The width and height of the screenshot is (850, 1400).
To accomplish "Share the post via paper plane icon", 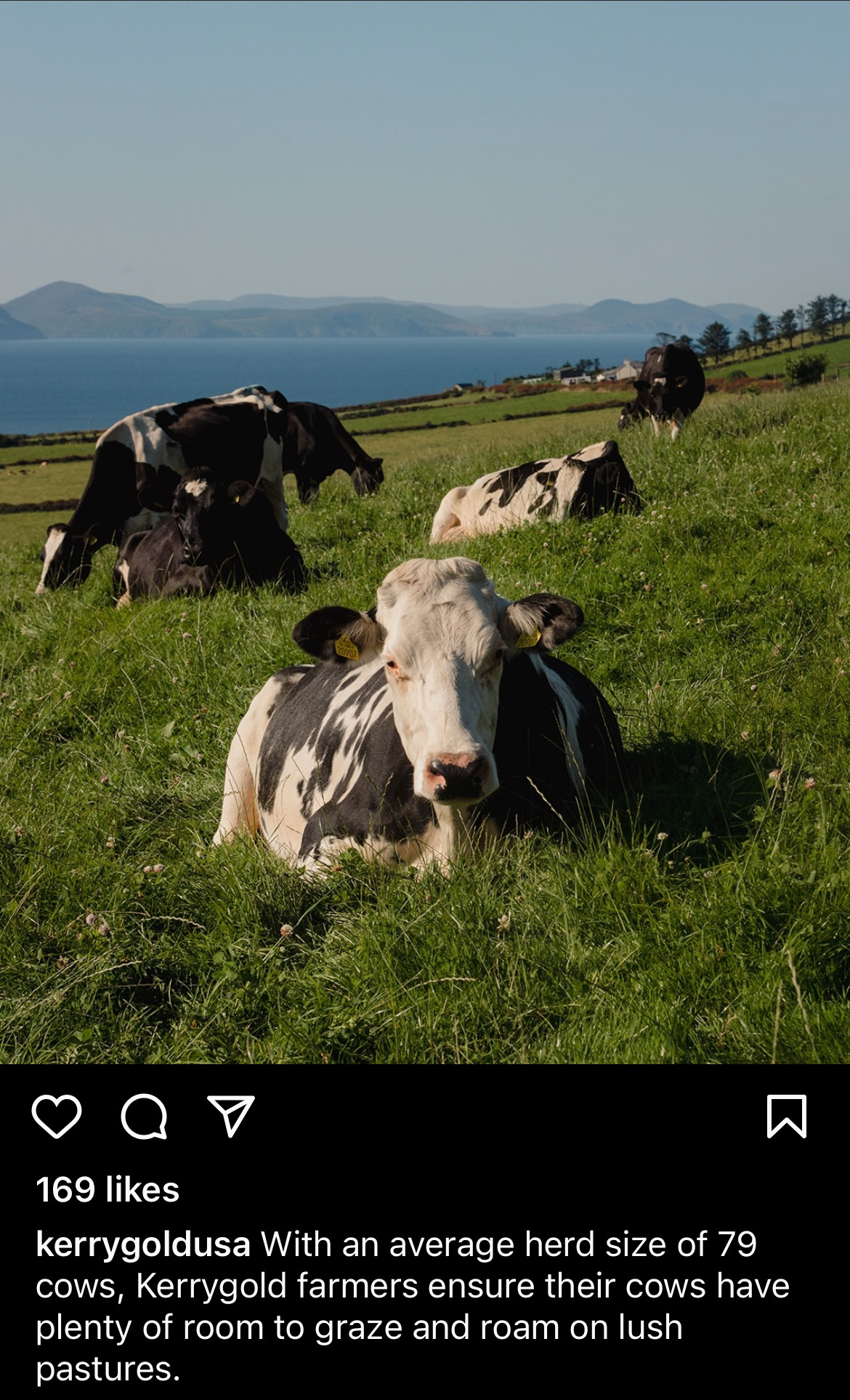I will click(x=231, y=1116).
